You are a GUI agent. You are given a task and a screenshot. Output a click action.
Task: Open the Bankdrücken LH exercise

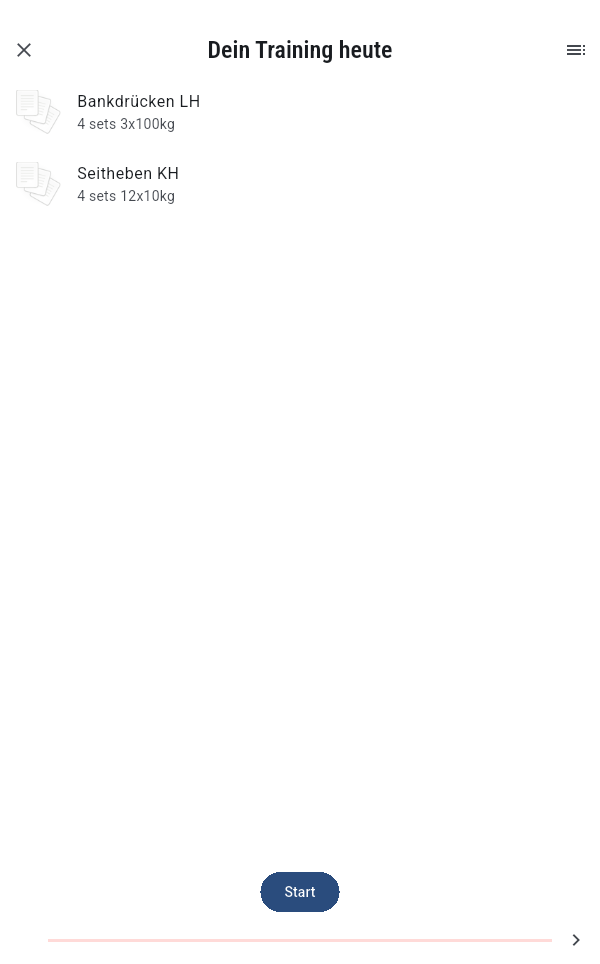pyautogui.click(x=139, y=112)
